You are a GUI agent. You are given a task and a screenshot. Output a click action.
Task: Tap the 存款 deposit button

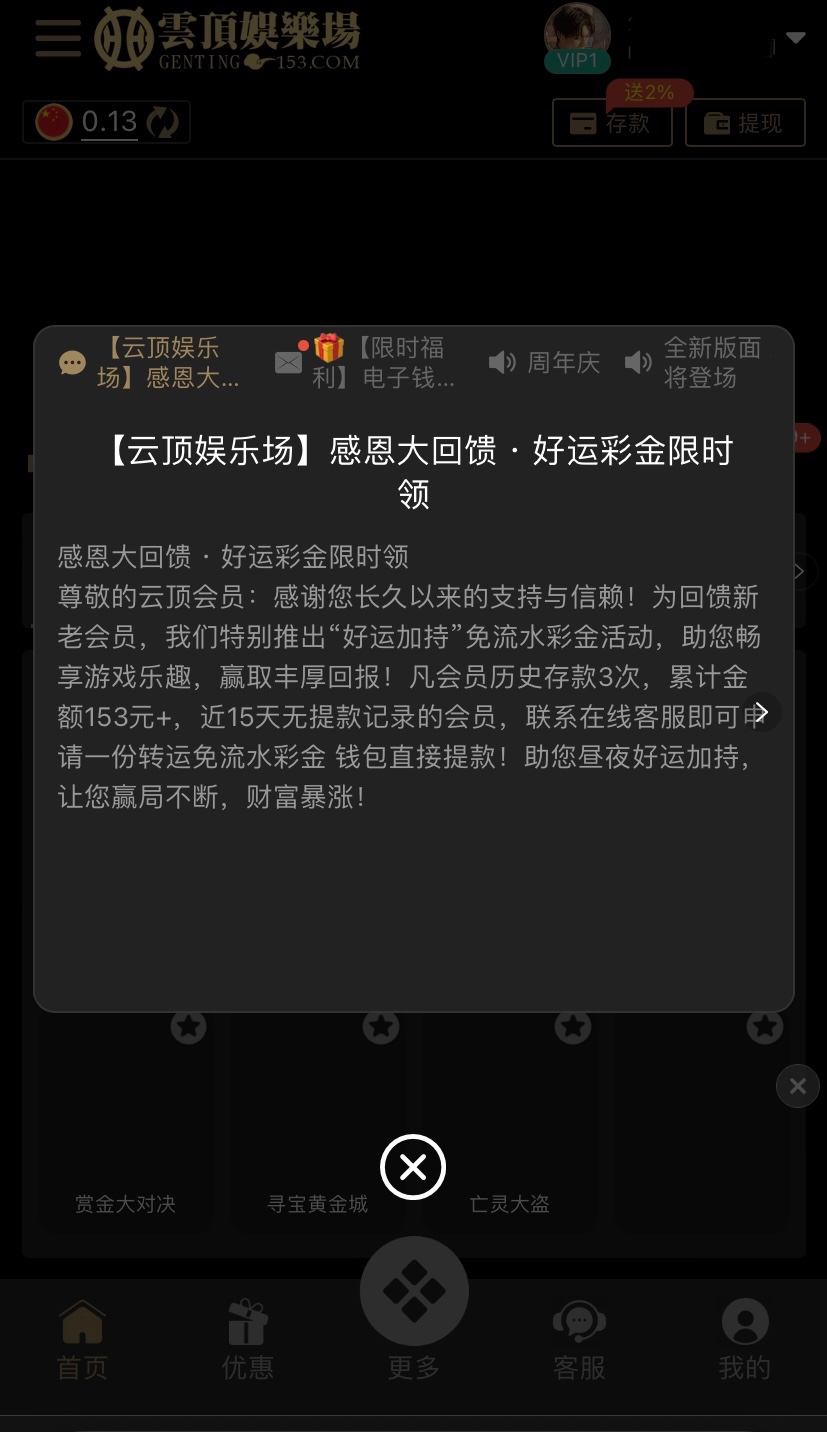tap(611, 123)
